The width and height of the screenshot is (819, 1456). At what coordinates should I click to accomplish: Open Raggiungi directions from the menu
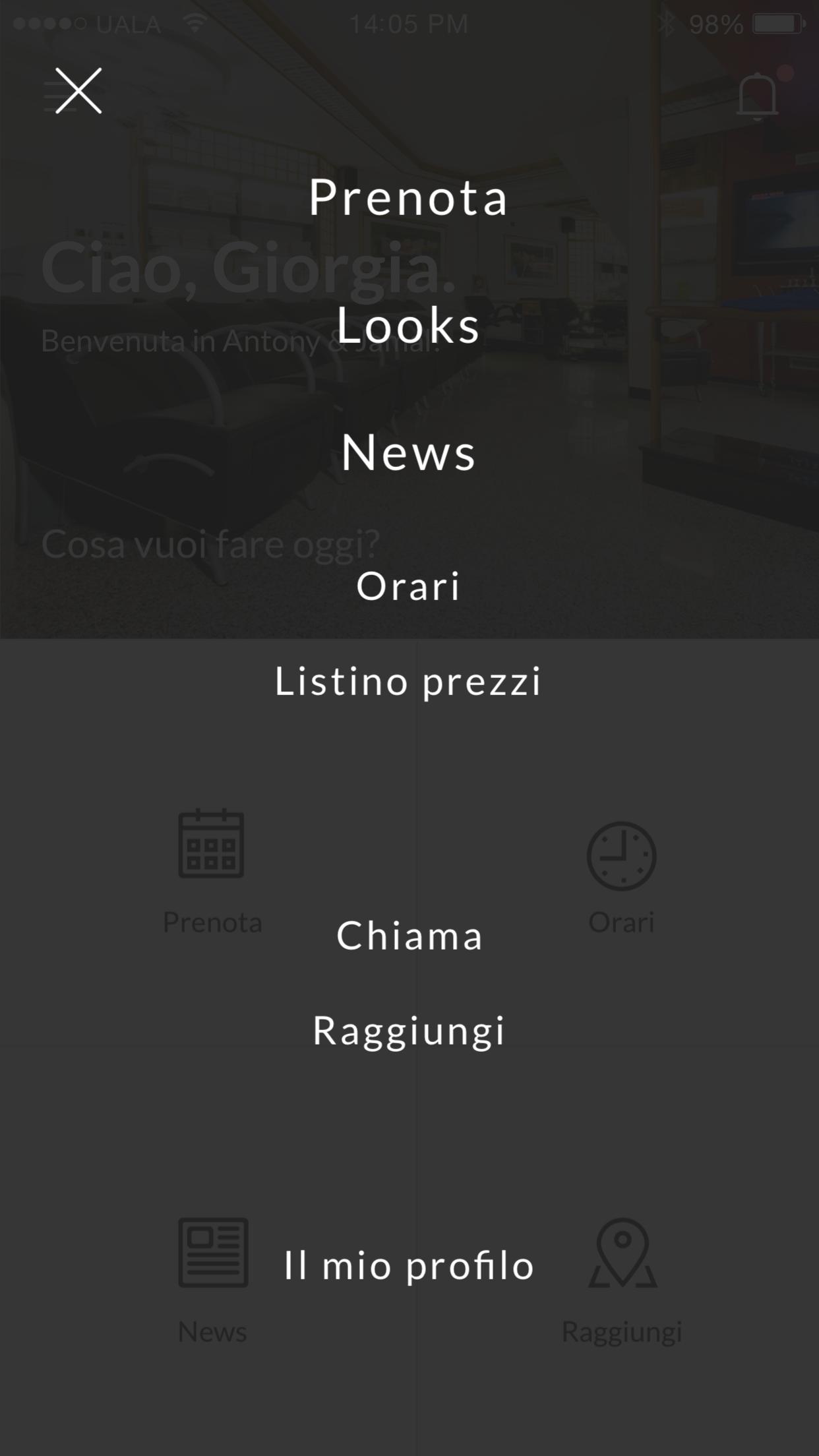409,1031
